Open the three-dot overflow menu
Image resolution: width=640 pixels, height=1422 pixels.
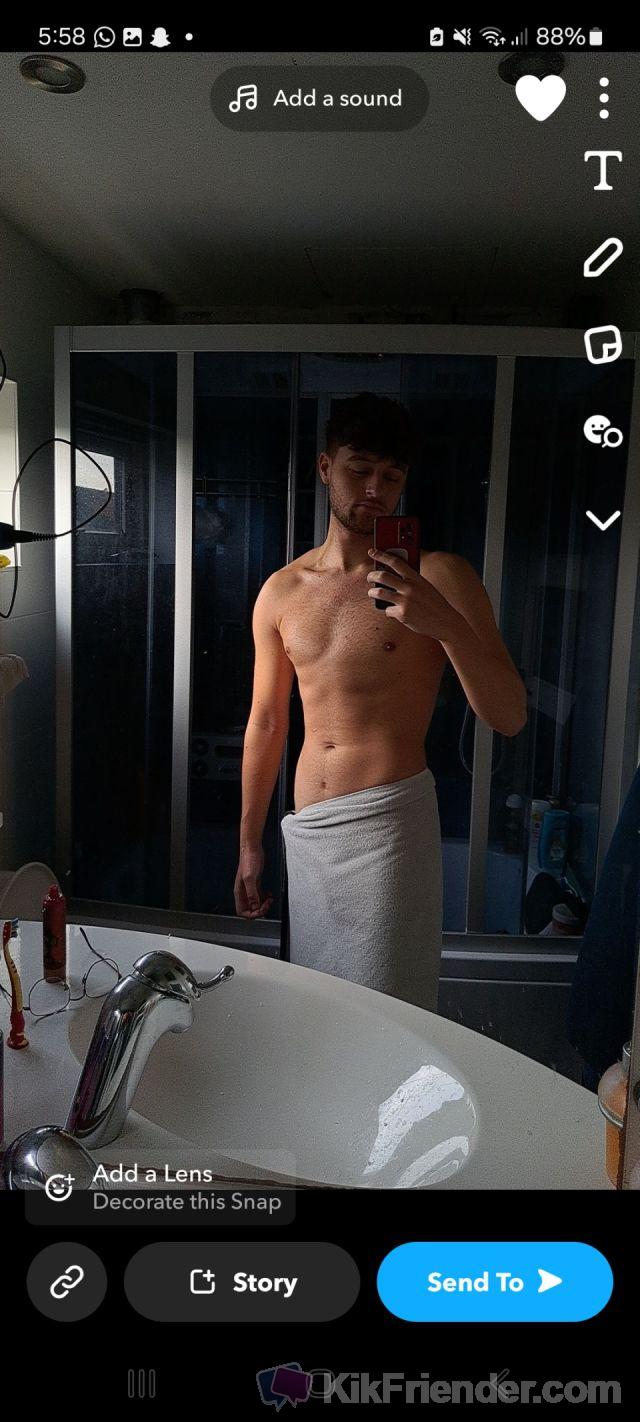click(604, 98)
